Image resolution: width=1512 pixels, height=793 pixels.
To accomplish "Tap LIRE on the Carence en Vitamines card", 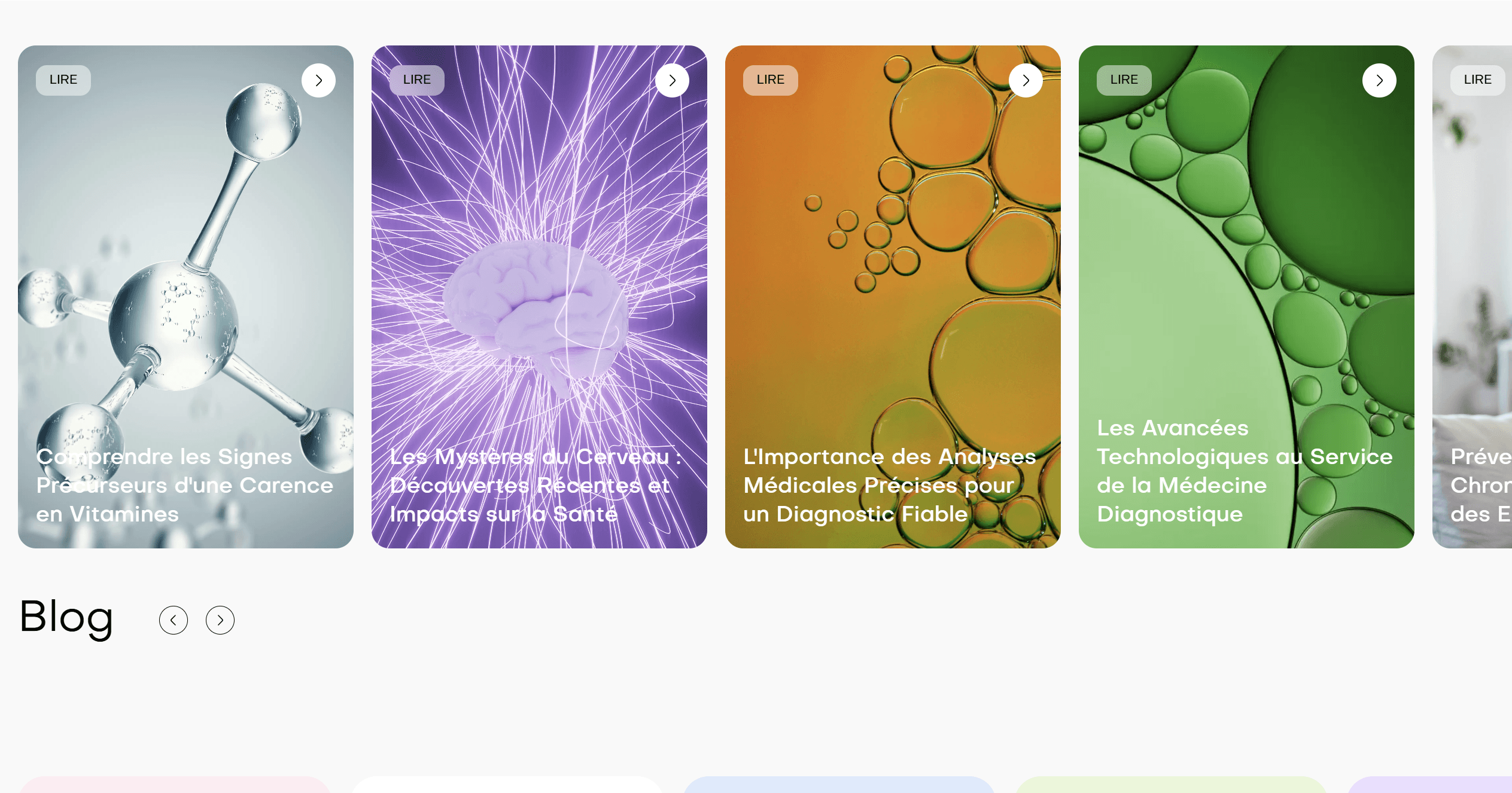I will point(63,80).
